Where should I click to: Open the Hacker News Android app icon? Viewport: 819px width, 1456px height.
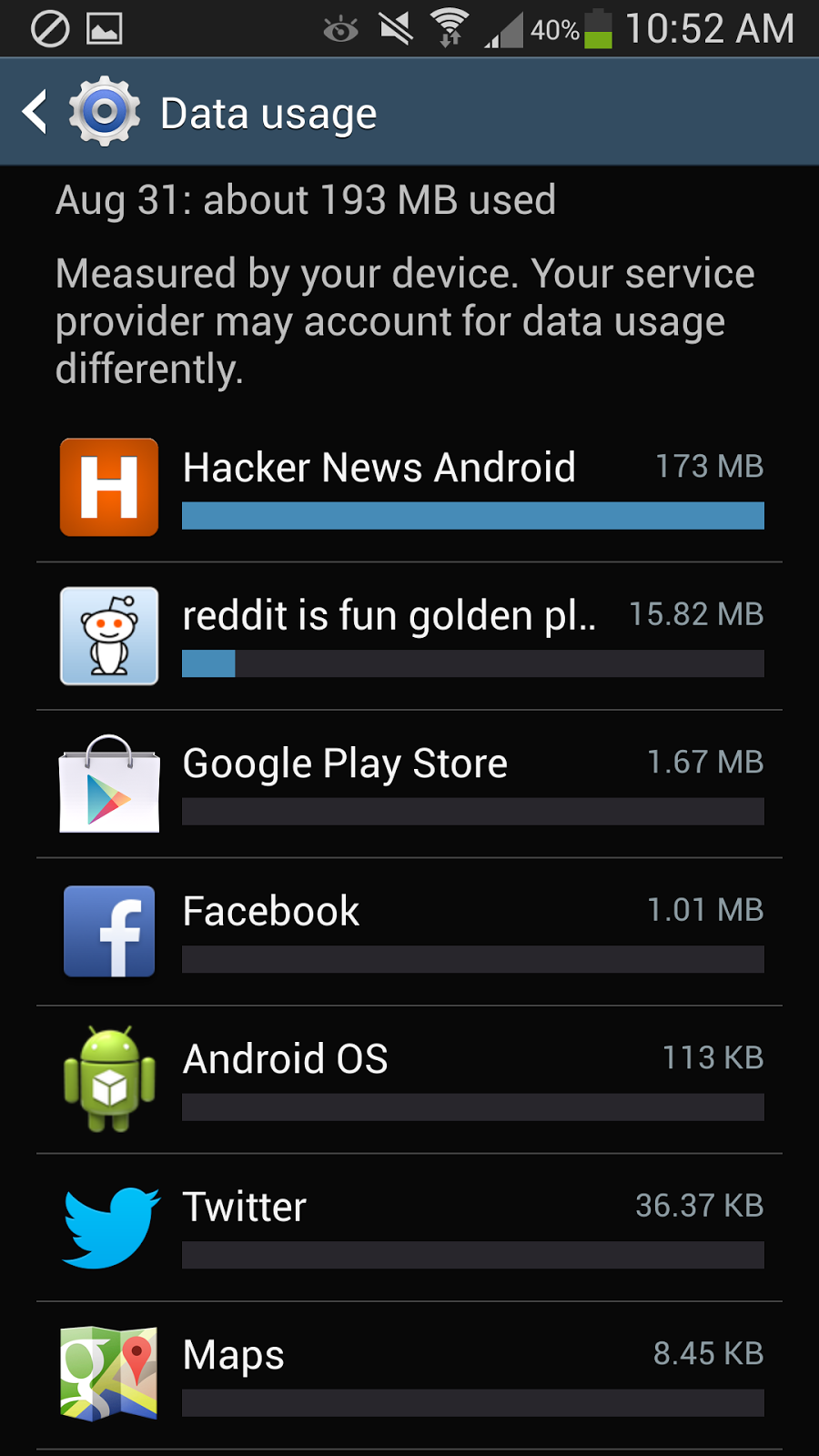click(x=108, y=487)
